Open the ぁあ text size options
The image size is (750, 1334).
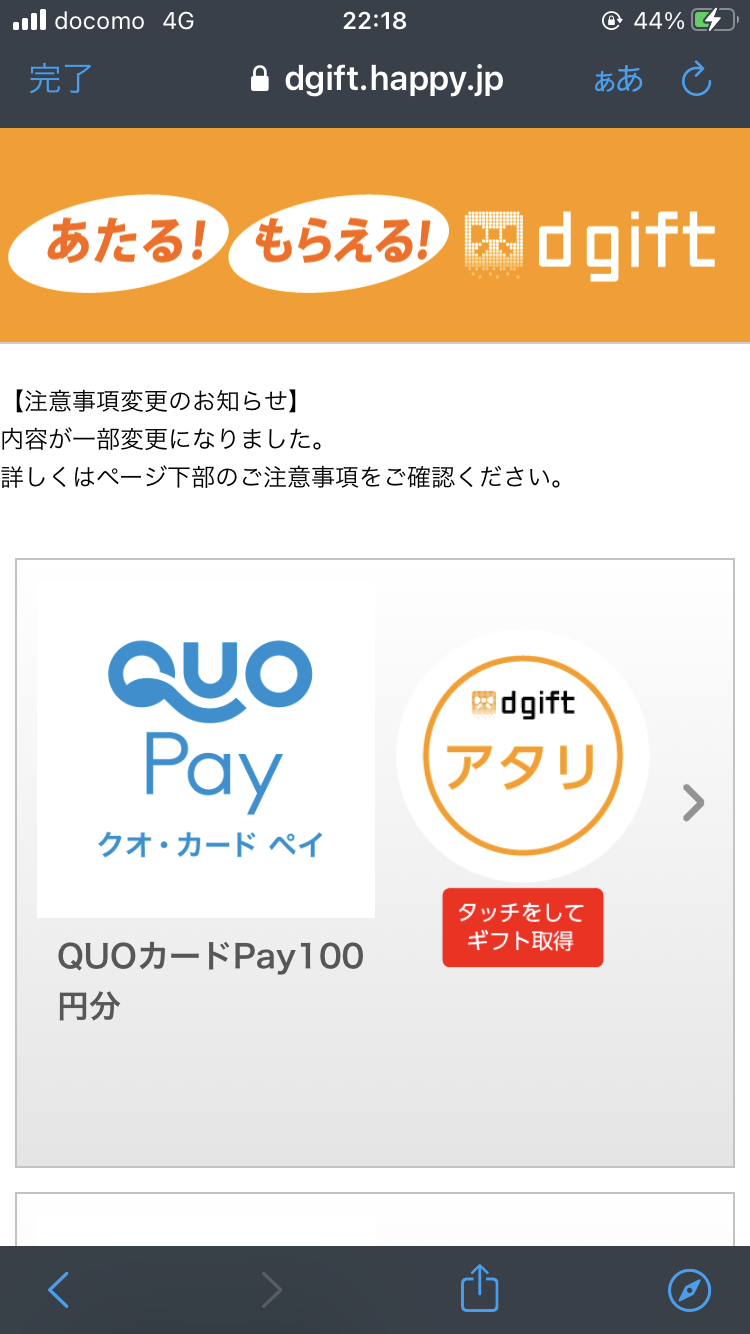point(618,80)
